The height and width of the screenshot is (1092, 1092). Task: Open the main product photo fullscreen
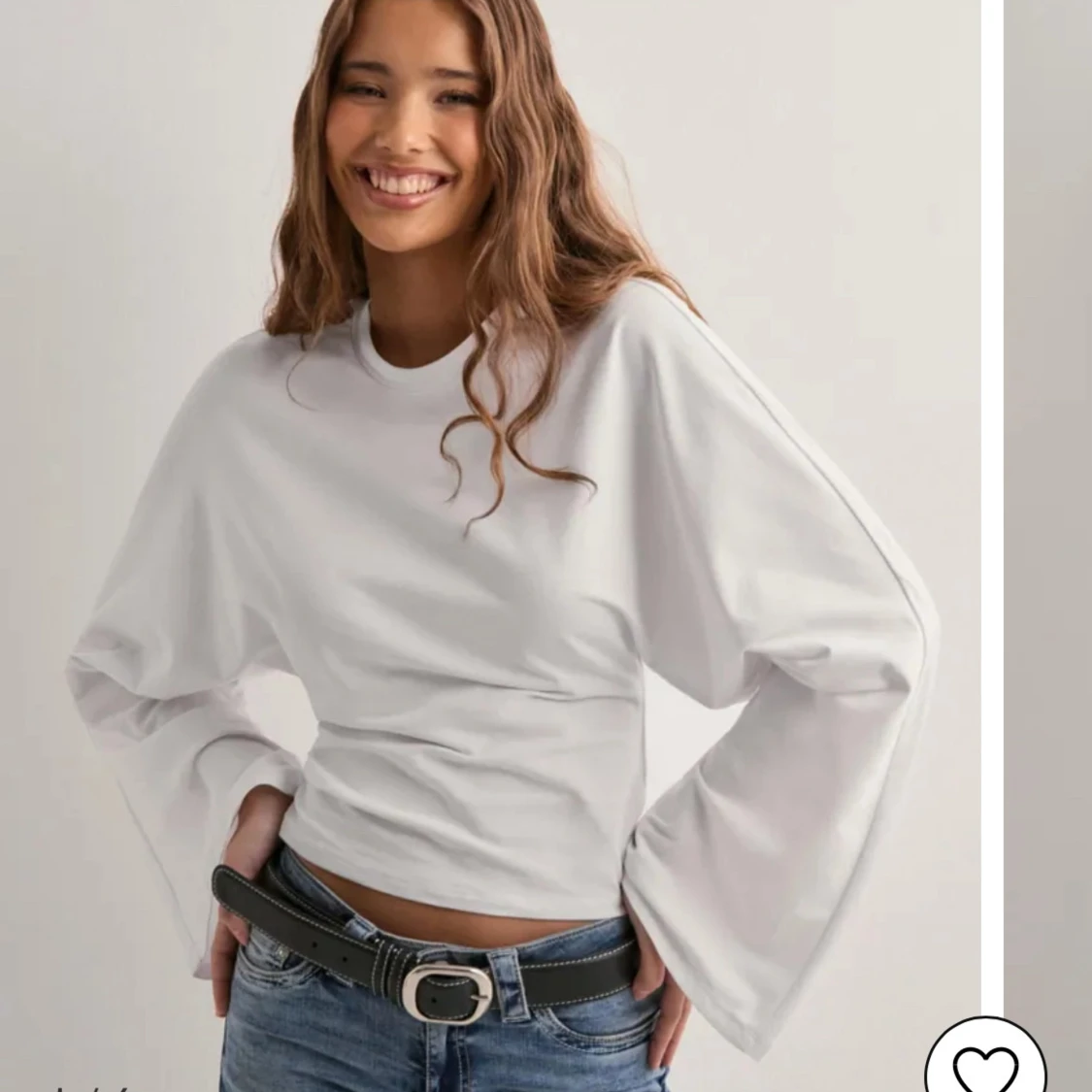click(490, 544)
